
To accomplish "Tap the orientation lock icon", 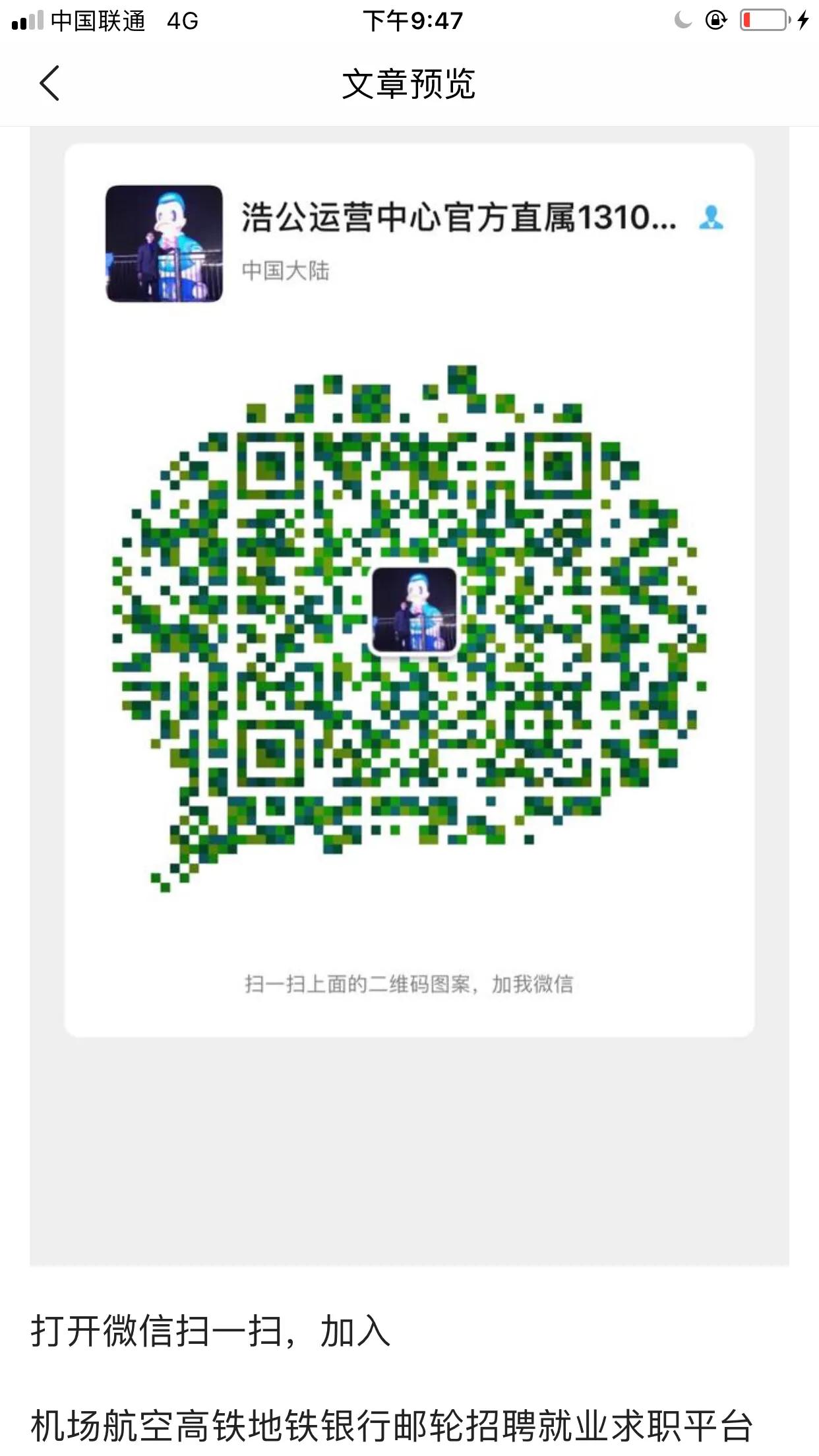I will 717,21.
